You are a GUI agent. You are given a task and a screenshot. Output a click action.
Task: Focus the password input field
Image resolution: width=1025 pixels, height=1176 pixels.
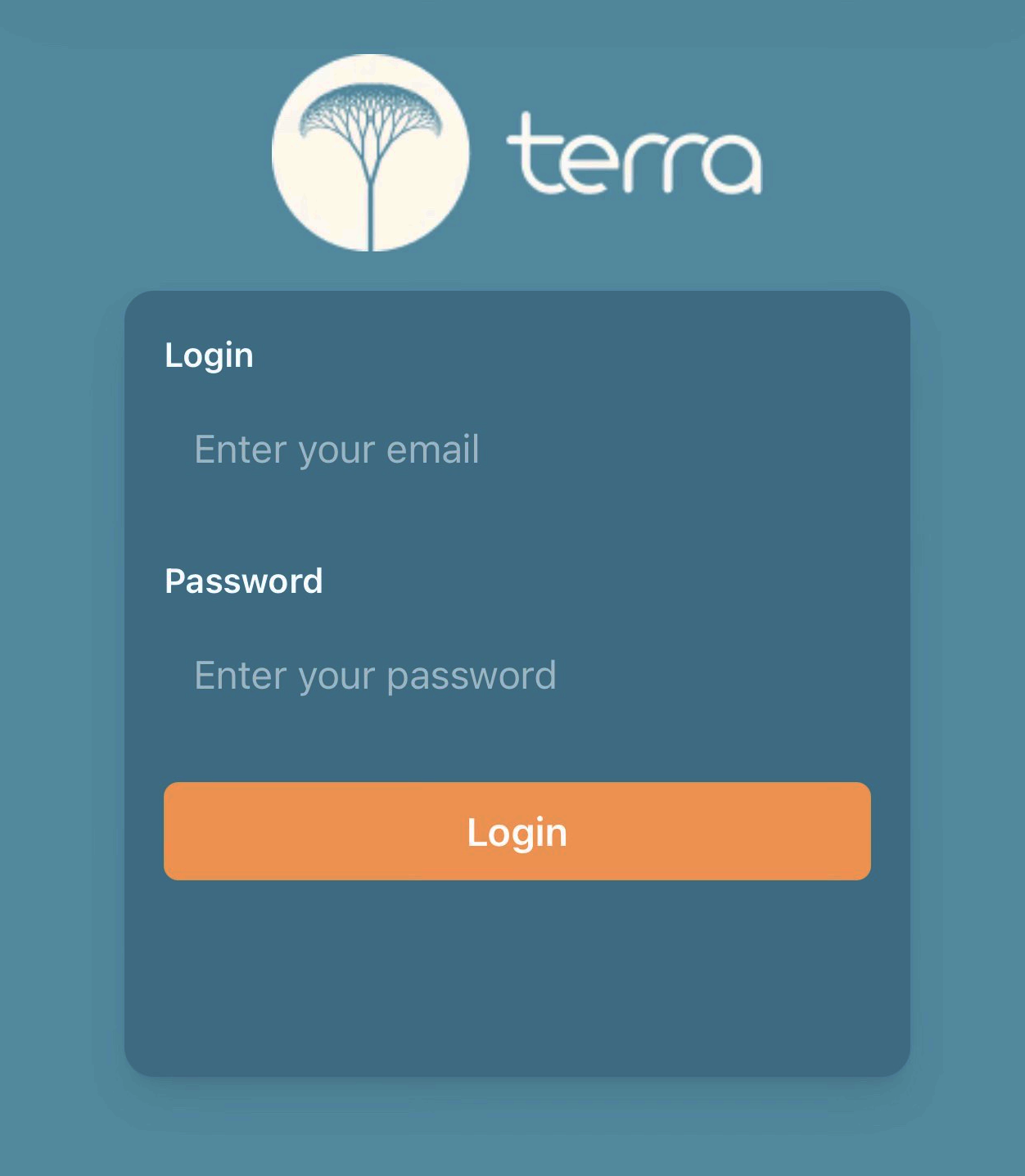tap(516, 676)
